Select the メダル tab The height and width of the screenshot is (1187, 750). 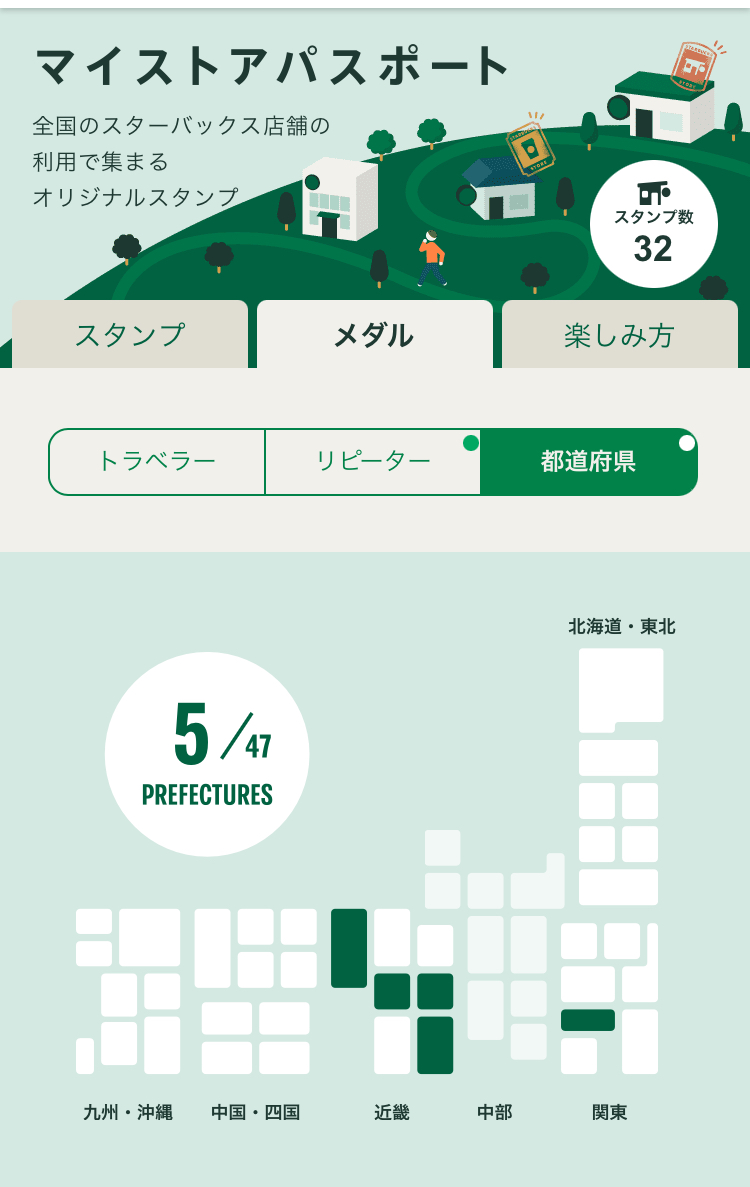(374, 335)
